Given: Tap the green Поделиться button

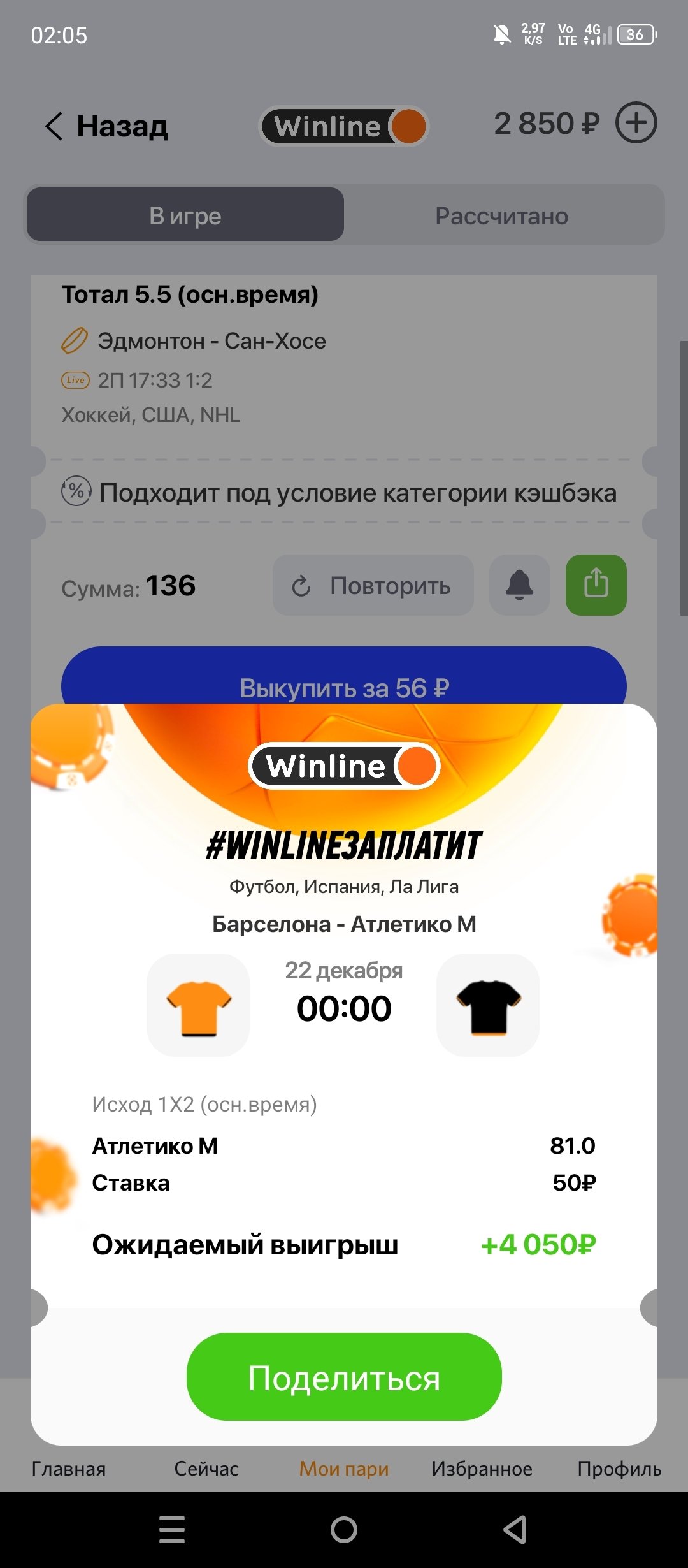Looking at the screenshot, I should (344, 1378).
